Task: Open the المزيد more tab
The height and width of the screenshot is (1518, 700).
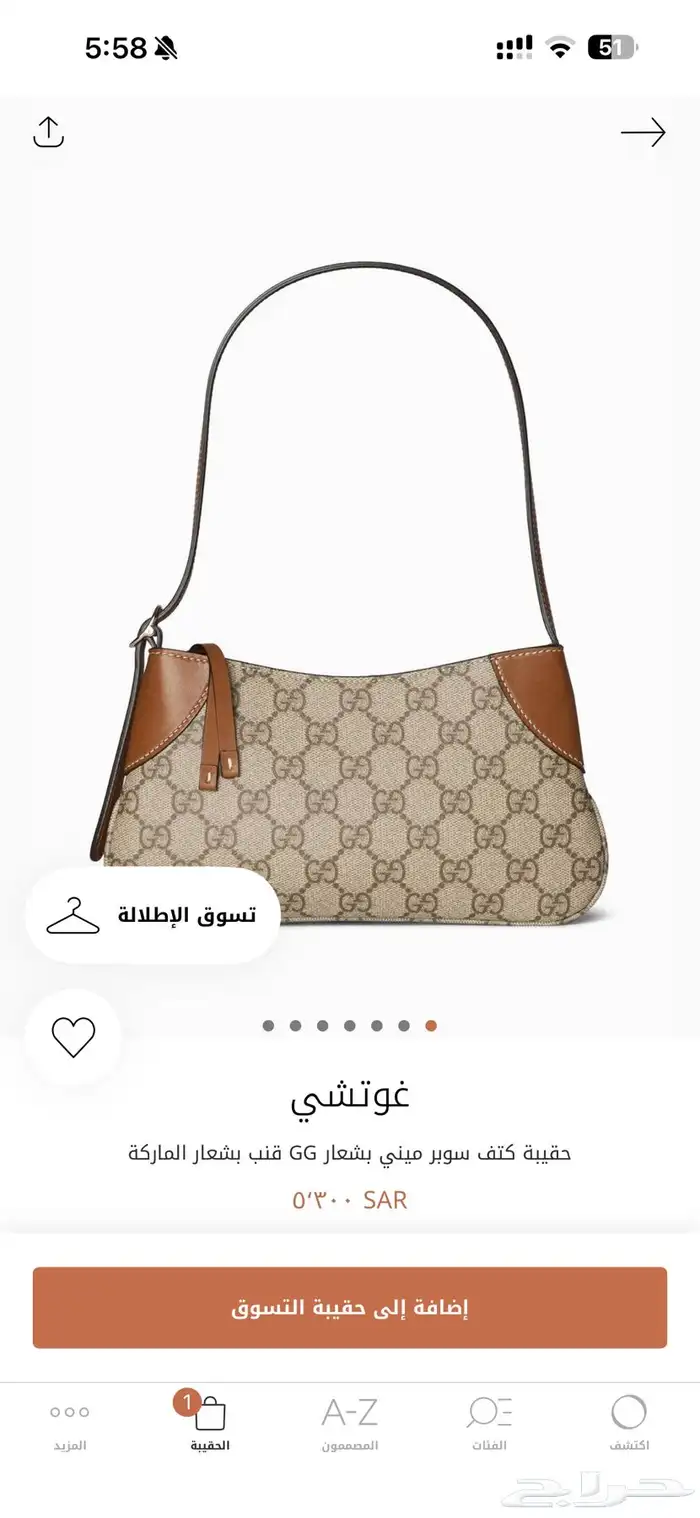Action: click(x=70, y=1423)
